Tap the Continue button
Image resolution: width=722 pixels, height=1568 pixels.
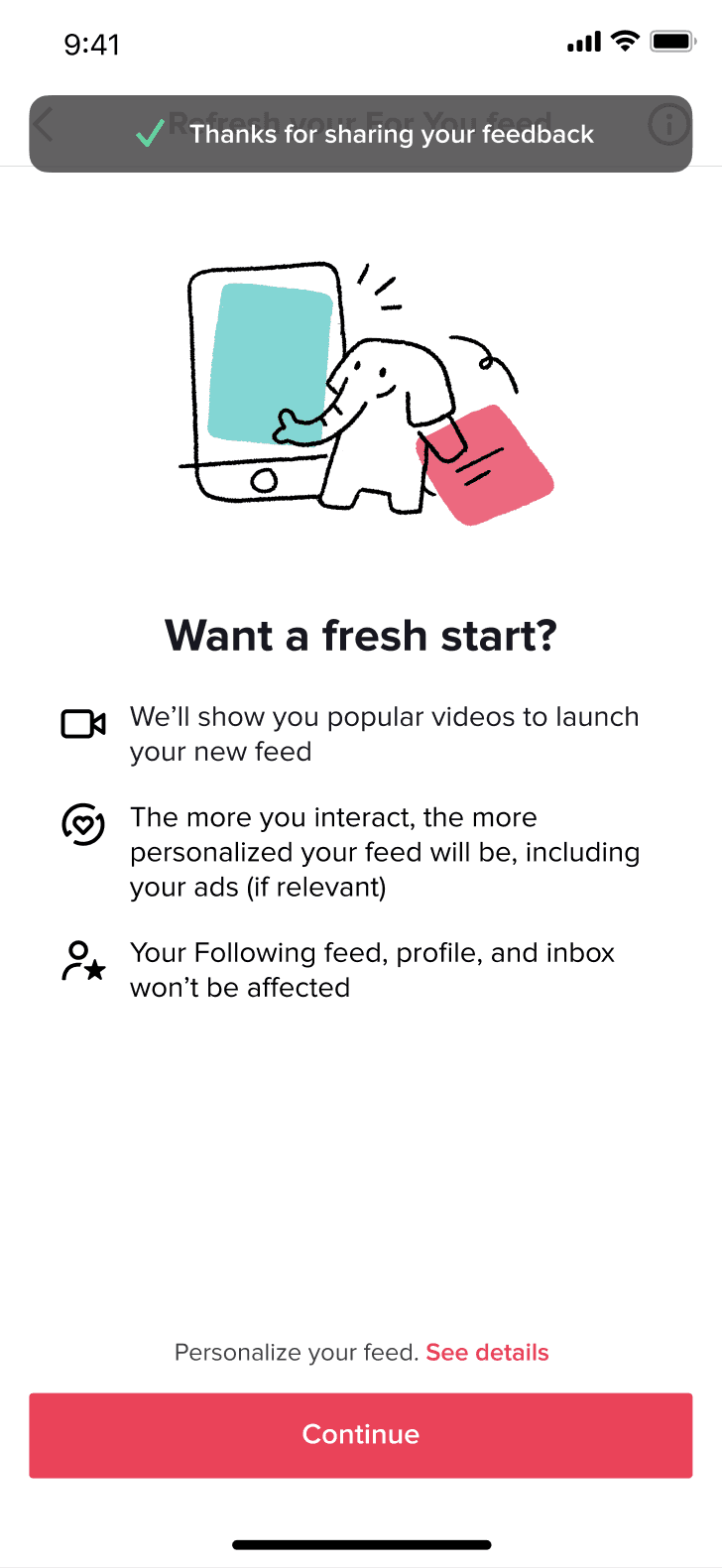[x=360, y=1435]
